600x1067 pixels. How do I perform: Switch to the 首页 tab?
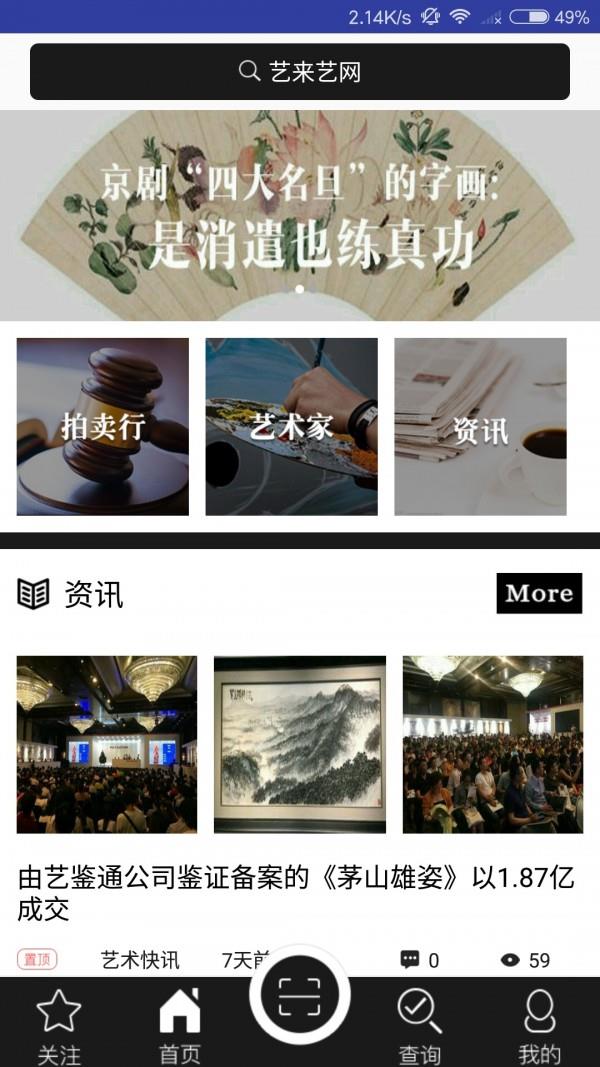[180, 1025]
